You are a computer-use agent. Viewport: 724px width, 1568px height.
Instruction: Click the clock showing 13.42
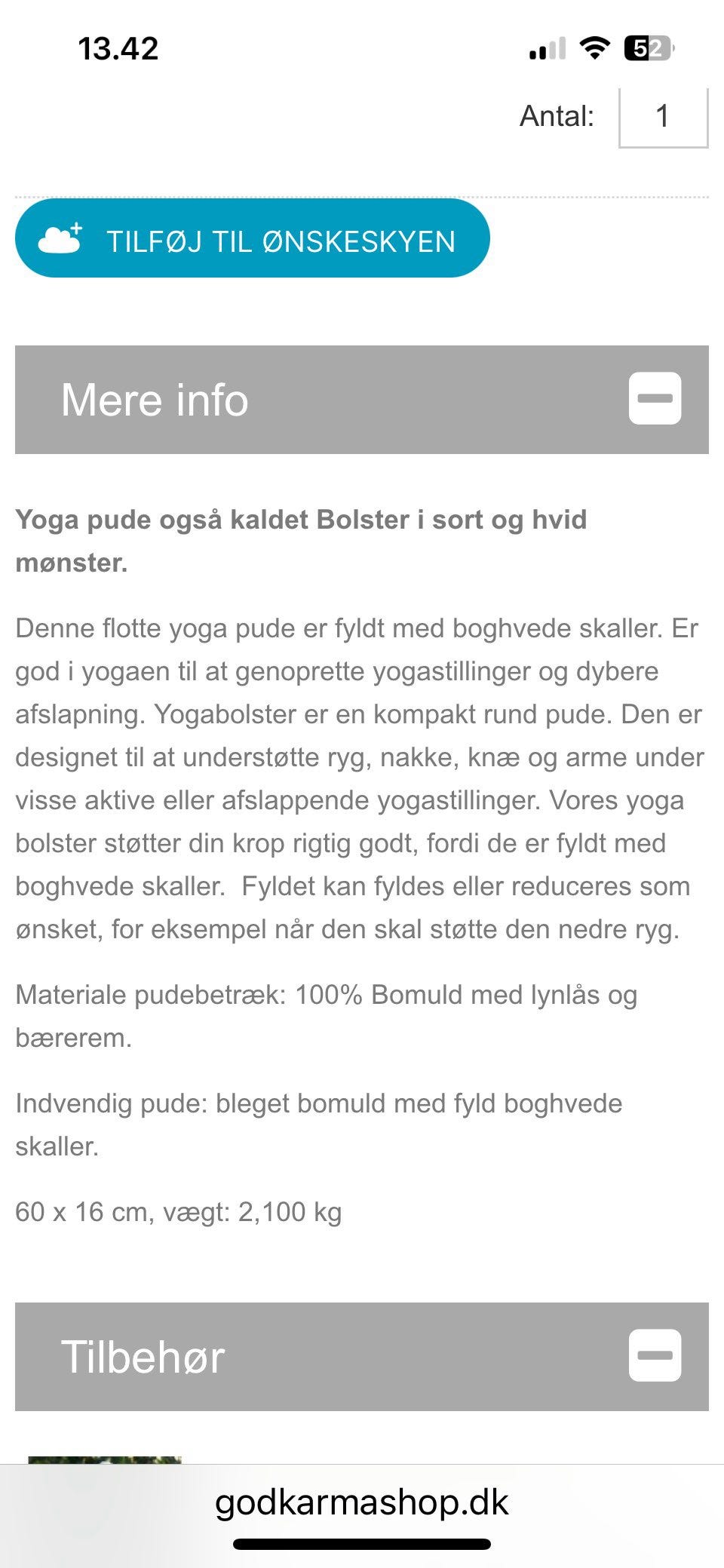click(x=118, y=48)
